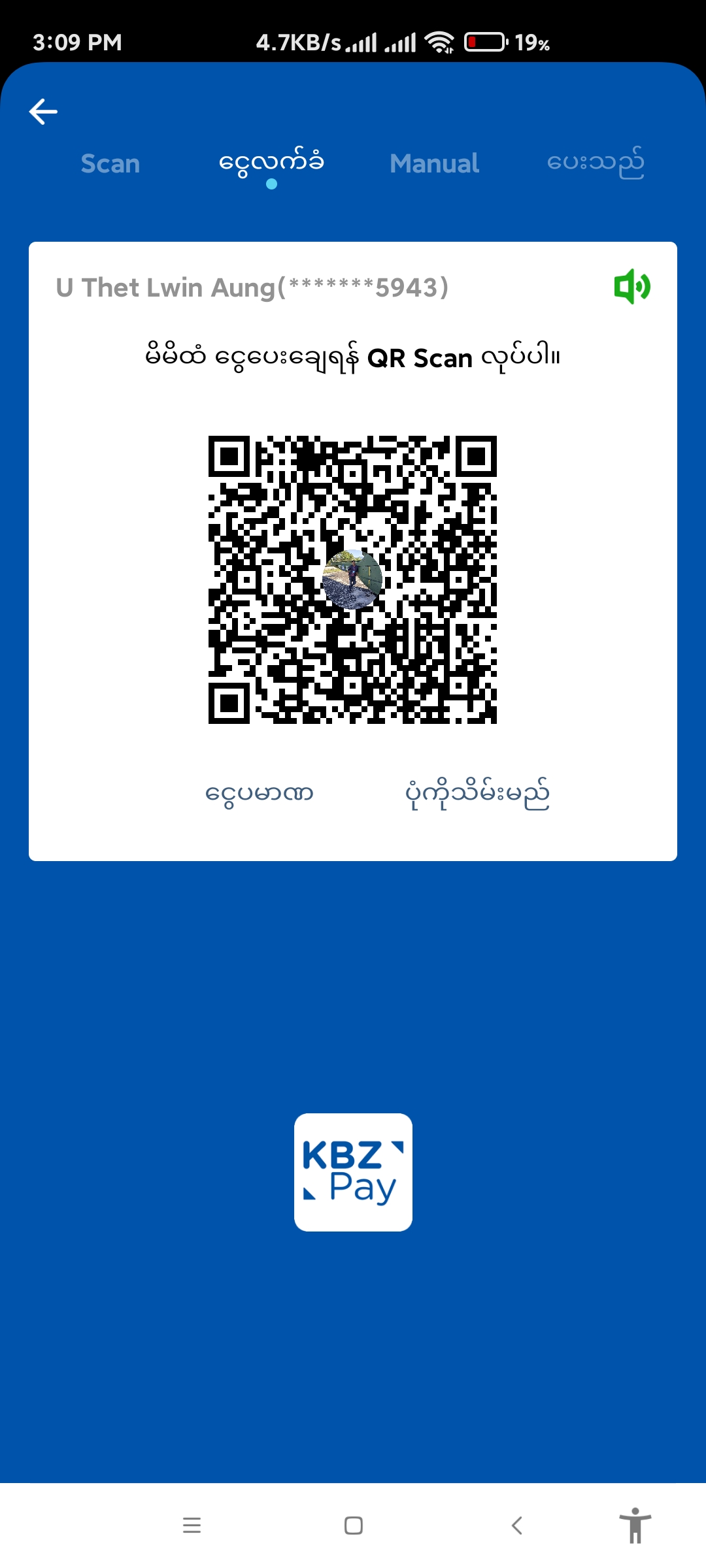Go to home via navigation bar

(354, 1526)
